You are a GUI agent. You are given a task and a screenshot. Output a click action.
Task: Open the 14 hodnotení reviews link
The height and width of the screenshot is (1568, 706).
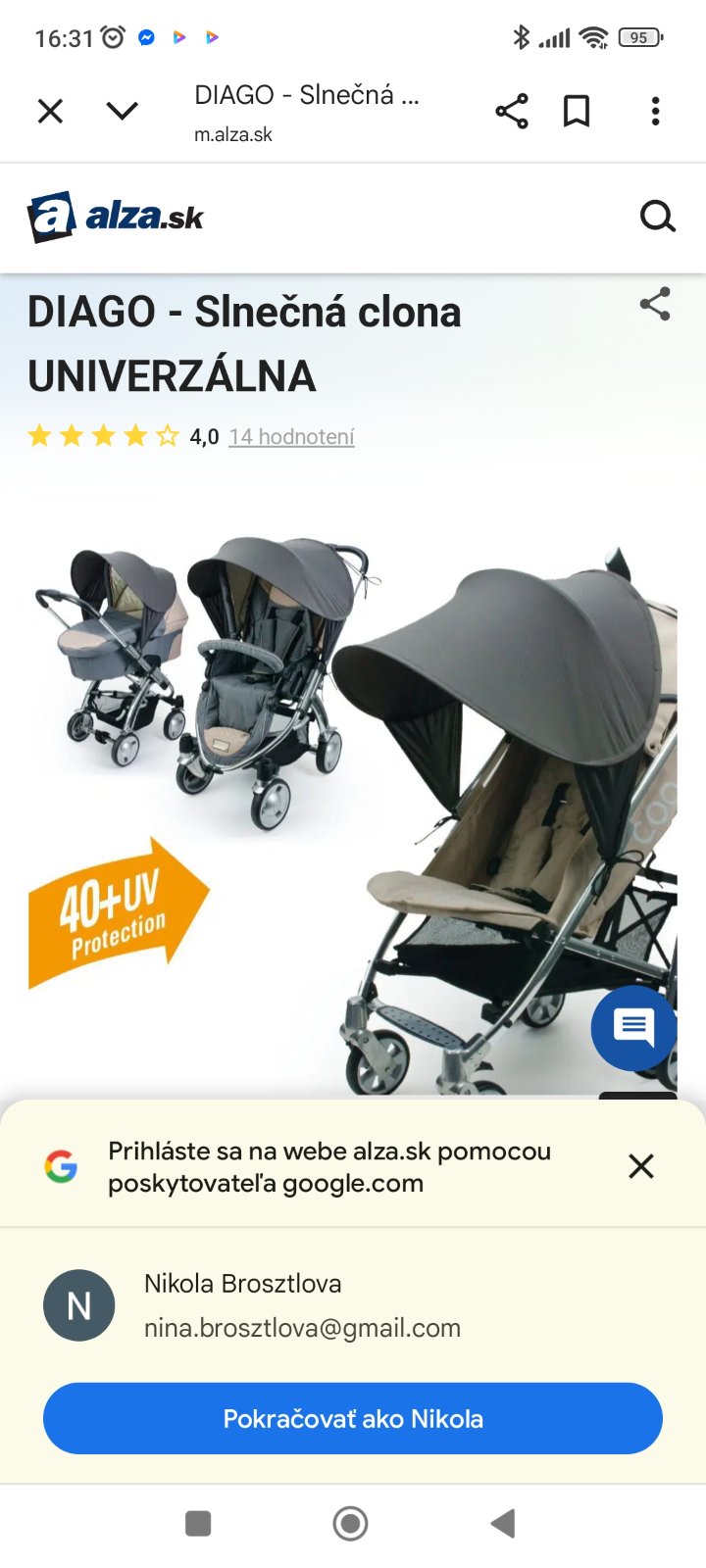click(291, 437)
